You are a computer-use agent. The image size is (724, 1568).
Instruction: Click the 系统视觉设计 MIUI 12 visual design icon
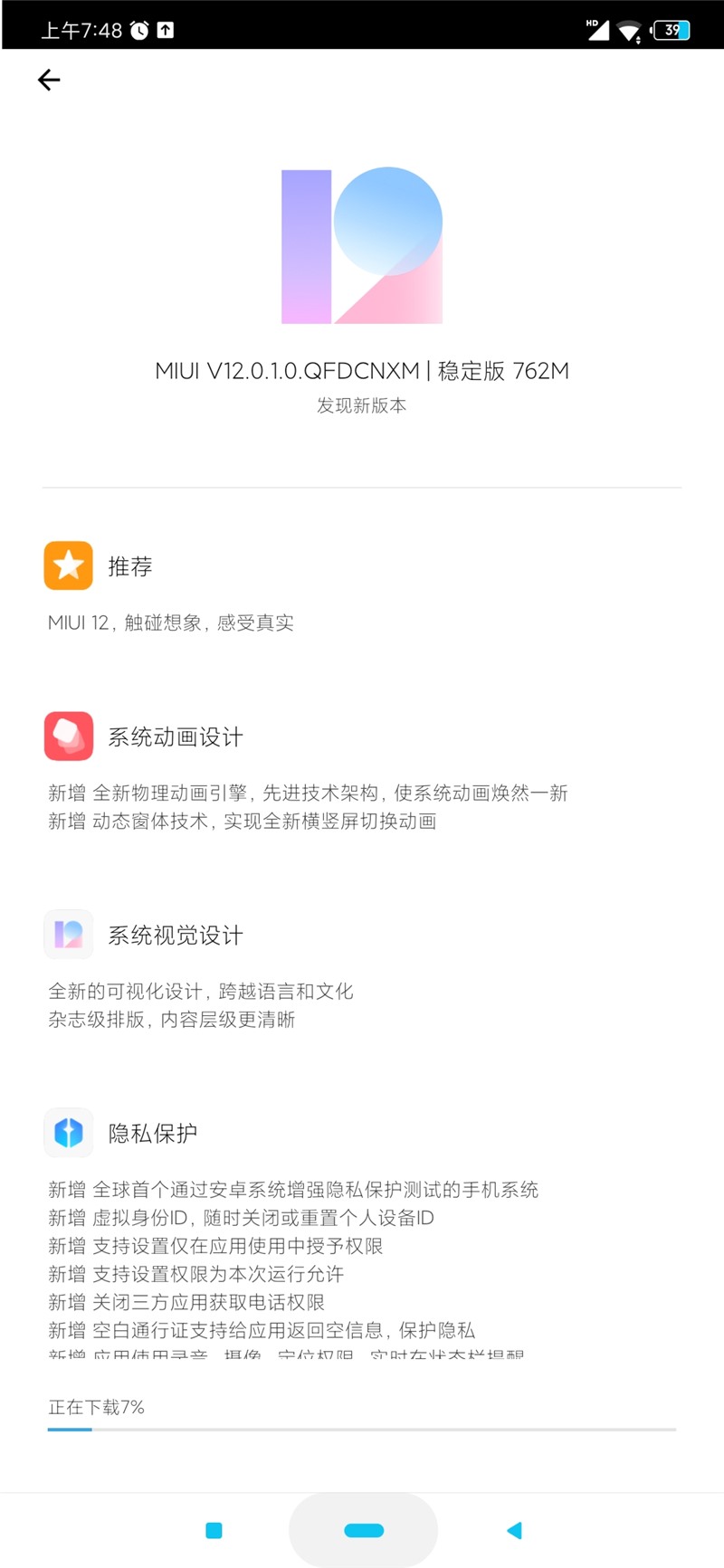point(68,935)
